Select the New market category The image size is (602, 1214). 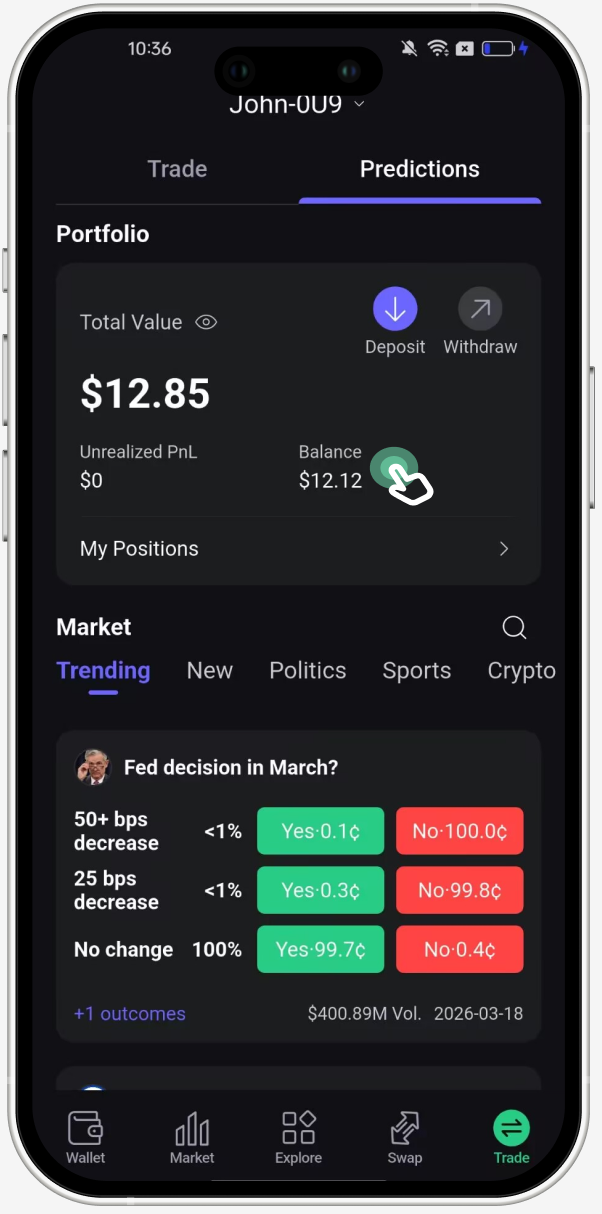coord(209,670)
